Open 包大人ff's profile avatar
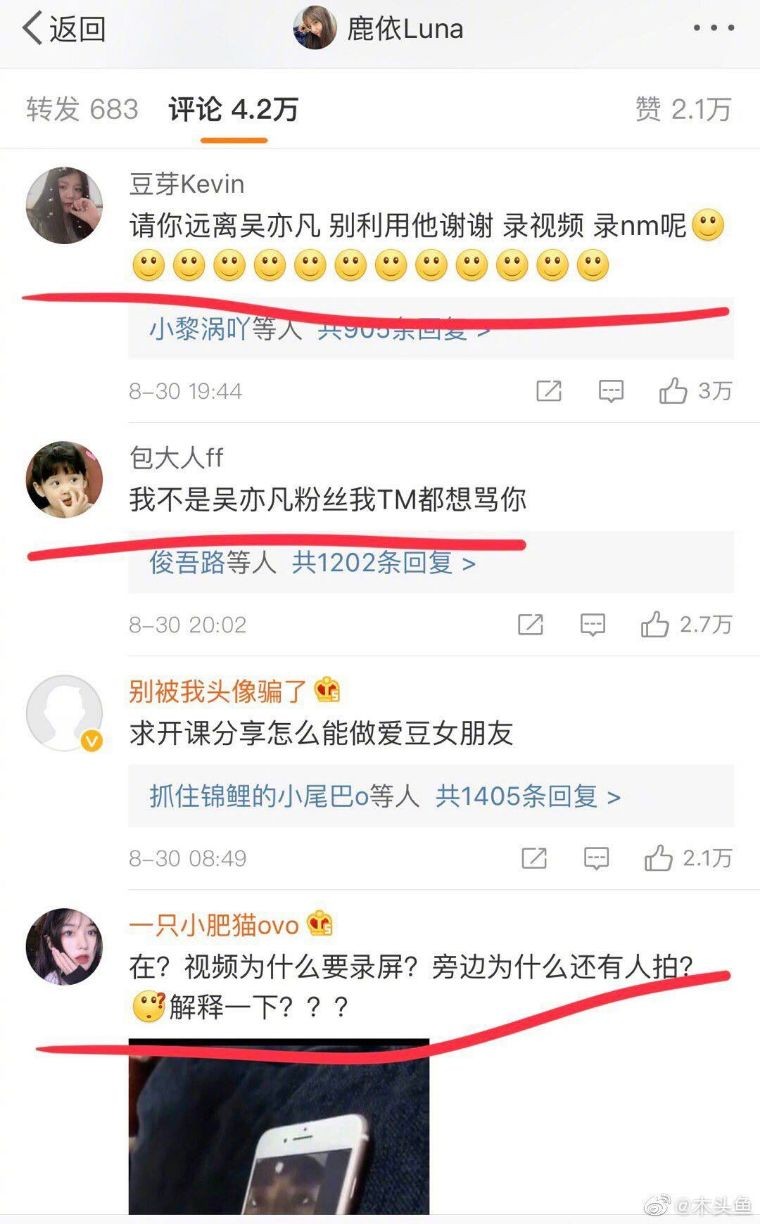 (x=64, y=479)
